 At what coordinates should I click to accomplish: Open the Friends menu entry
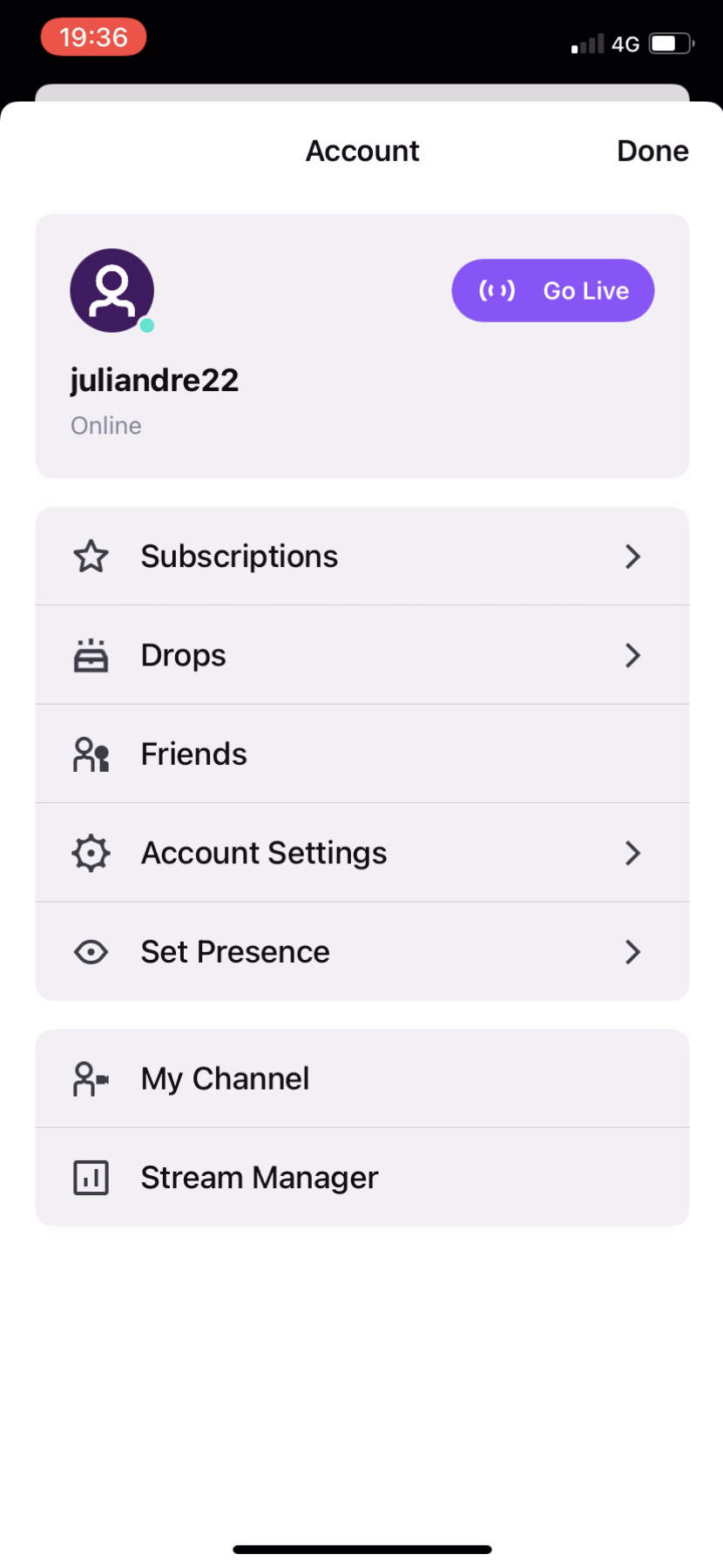point(193,754)
